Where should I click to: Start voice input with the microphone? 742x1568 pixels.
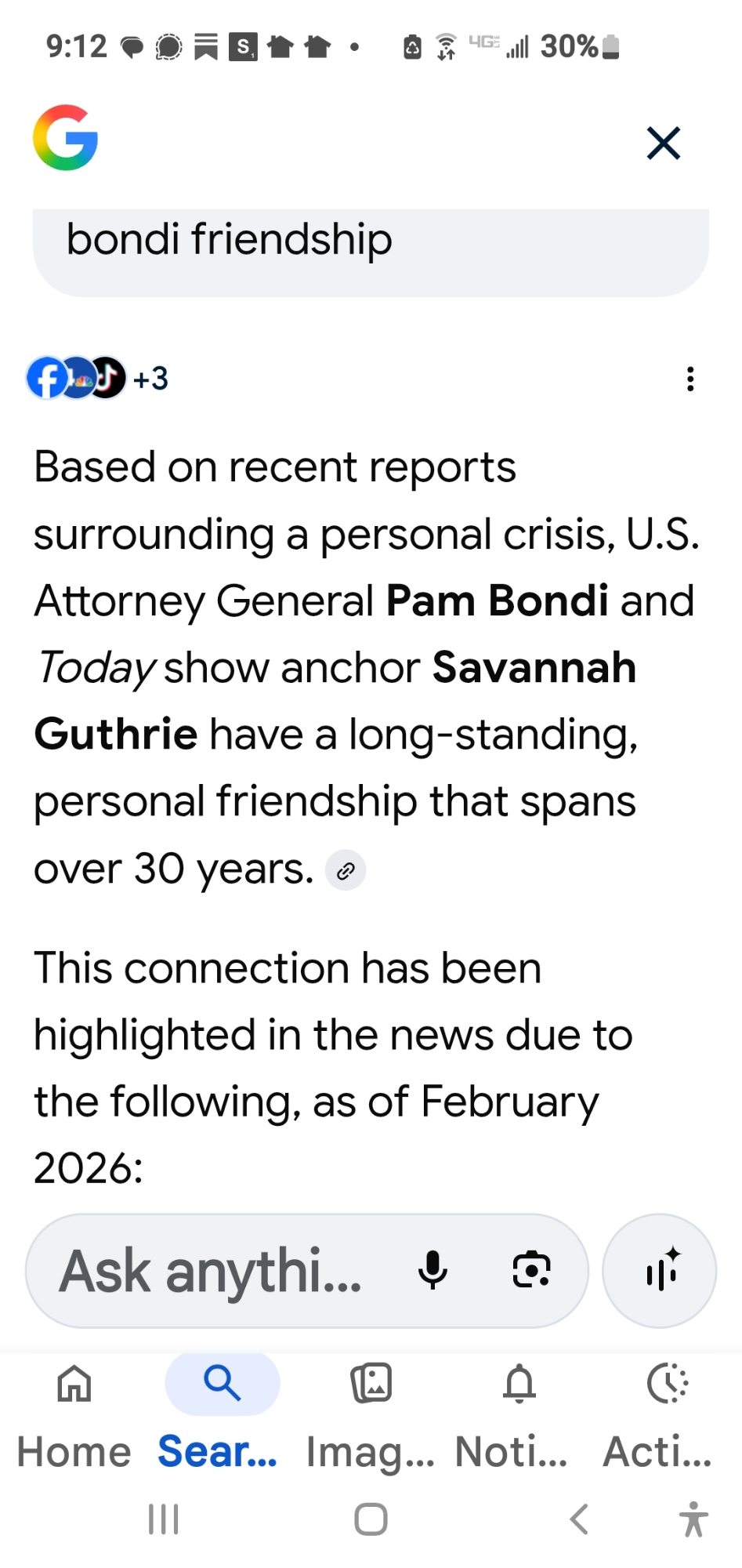[x=433, y=1271]
